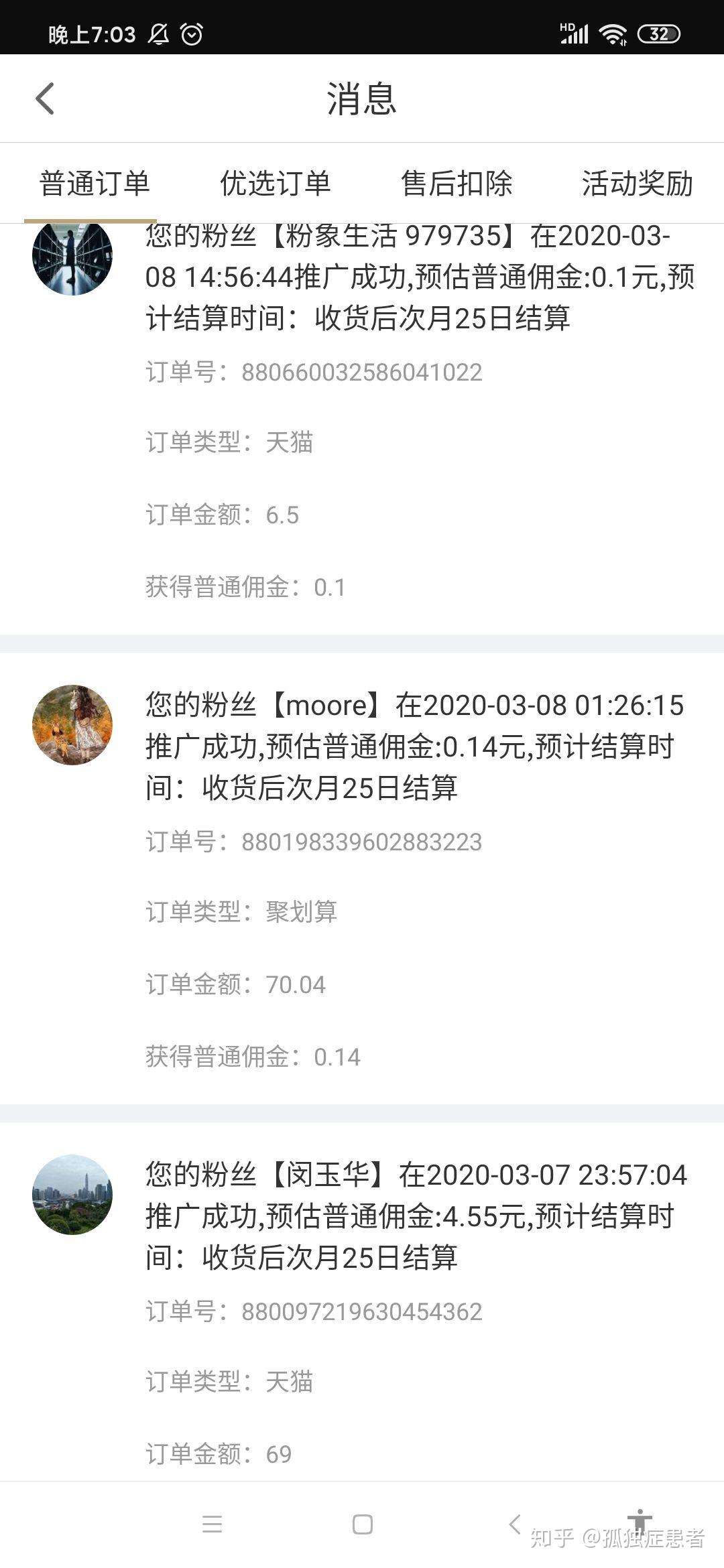Open the message from fan 闵玉华
This screenshot has height=1568, width=724.
pos(414,1216)
